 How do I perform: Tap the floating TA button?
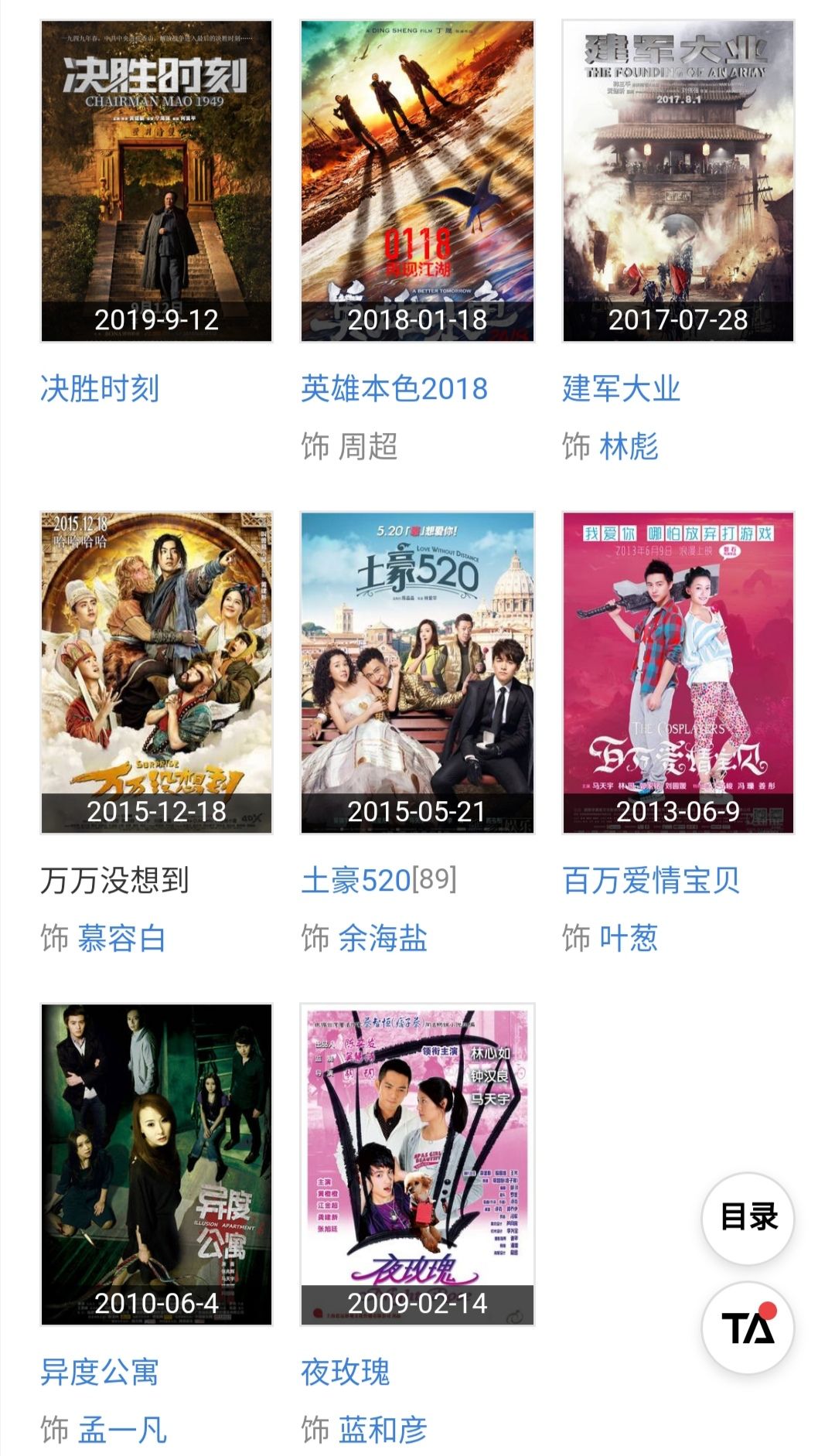(x=748, y=1327)
